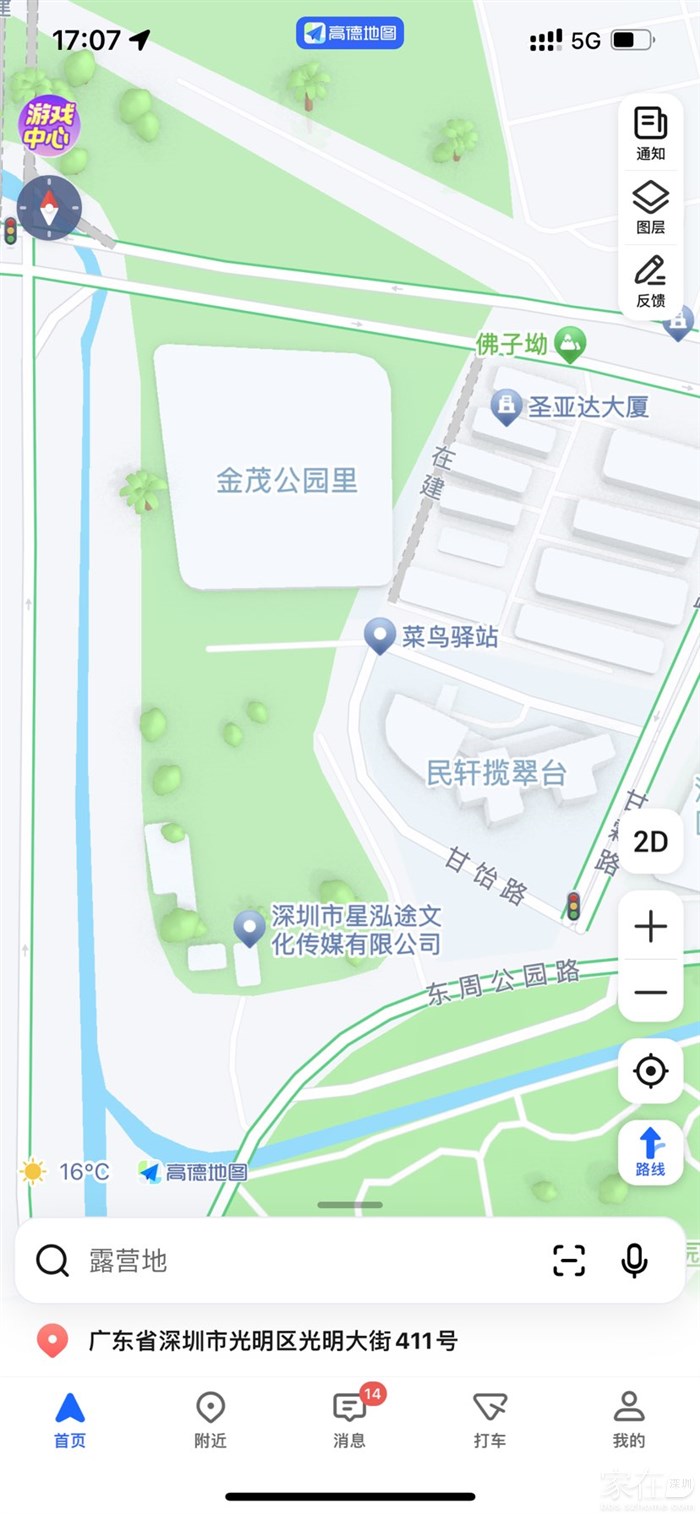Select the 圣亚达大厦 map marker
Screen dimensions: 700x1514
coord(507,405)
